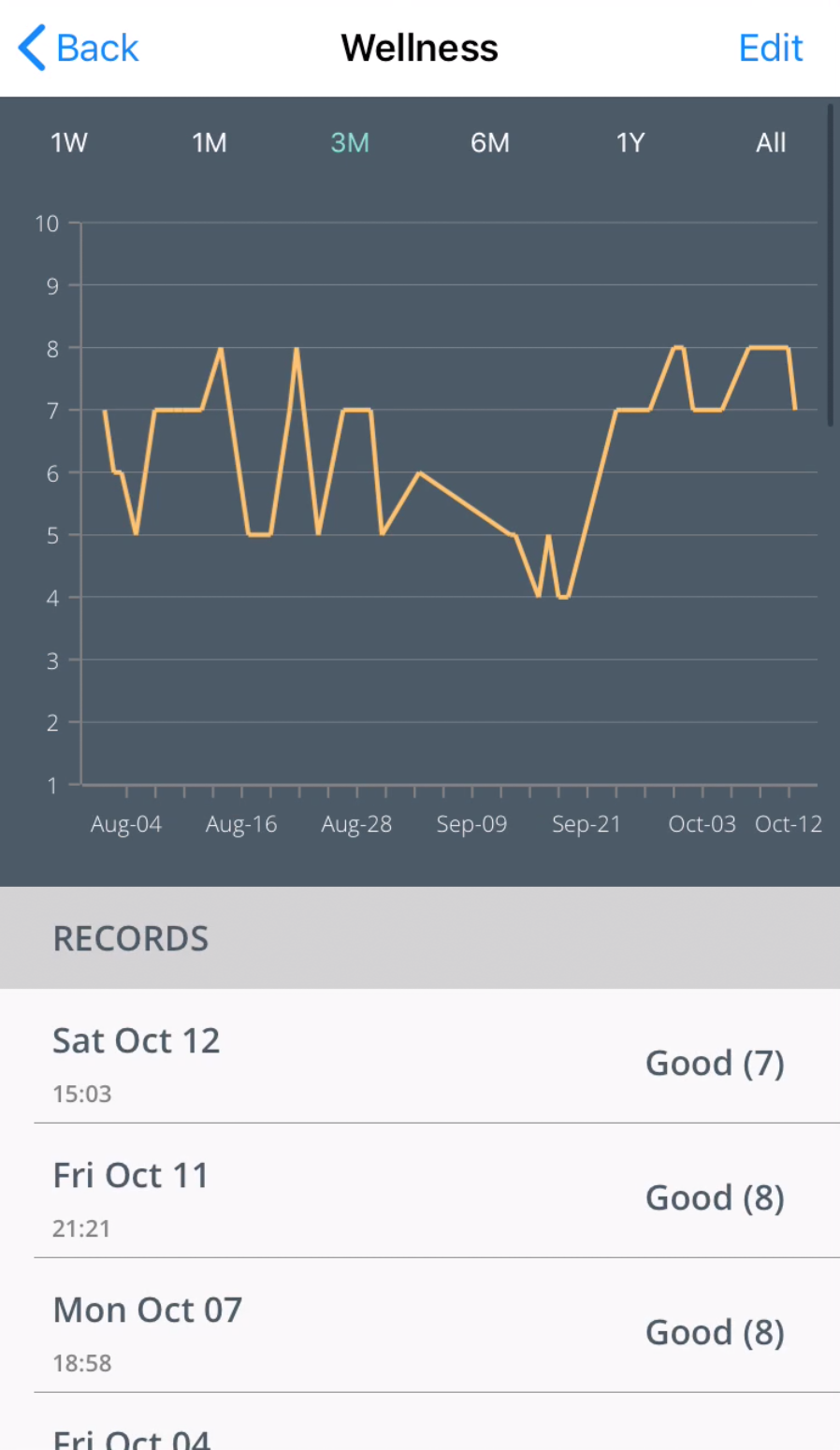Open the Fri Oct 11 record

[420, 1191]
